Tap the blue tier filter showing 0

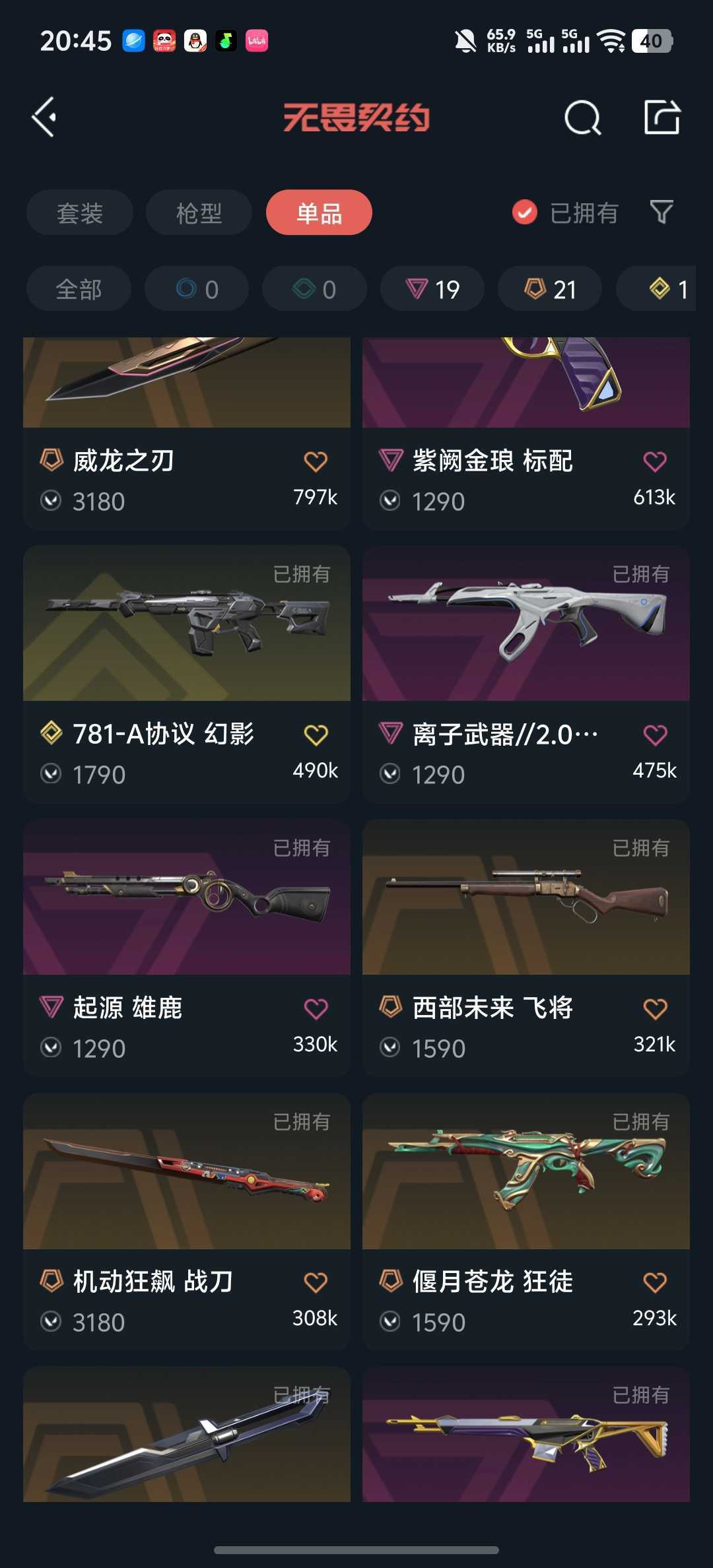tap(196, 288)
